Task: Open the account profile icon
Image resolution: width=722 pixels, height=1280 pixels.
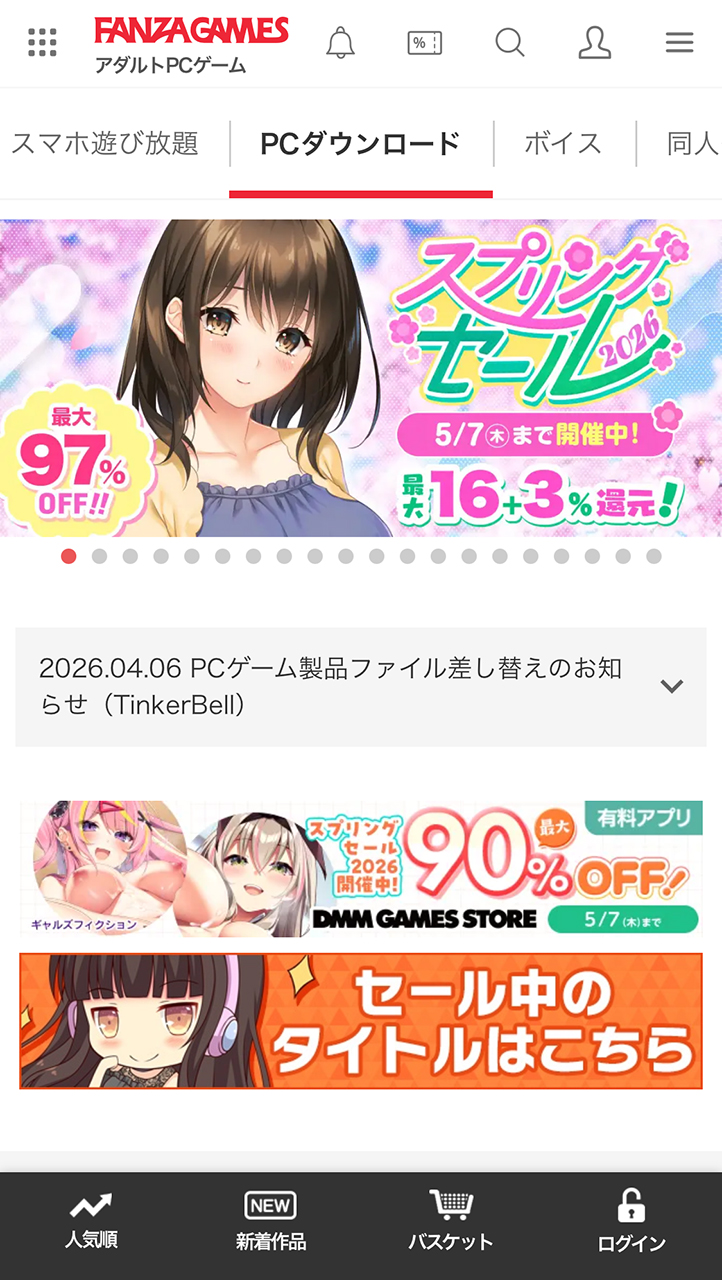Action: (x=595, y=43)
